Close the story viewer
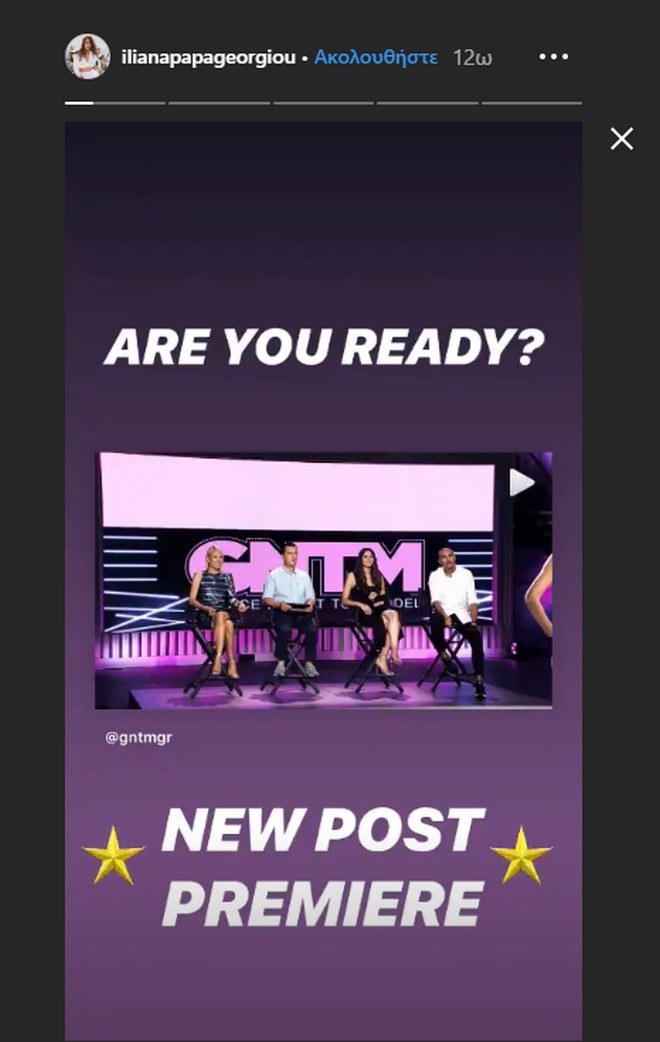The height and width of the screenshot is (1042, 660). (x=622, y=139)
